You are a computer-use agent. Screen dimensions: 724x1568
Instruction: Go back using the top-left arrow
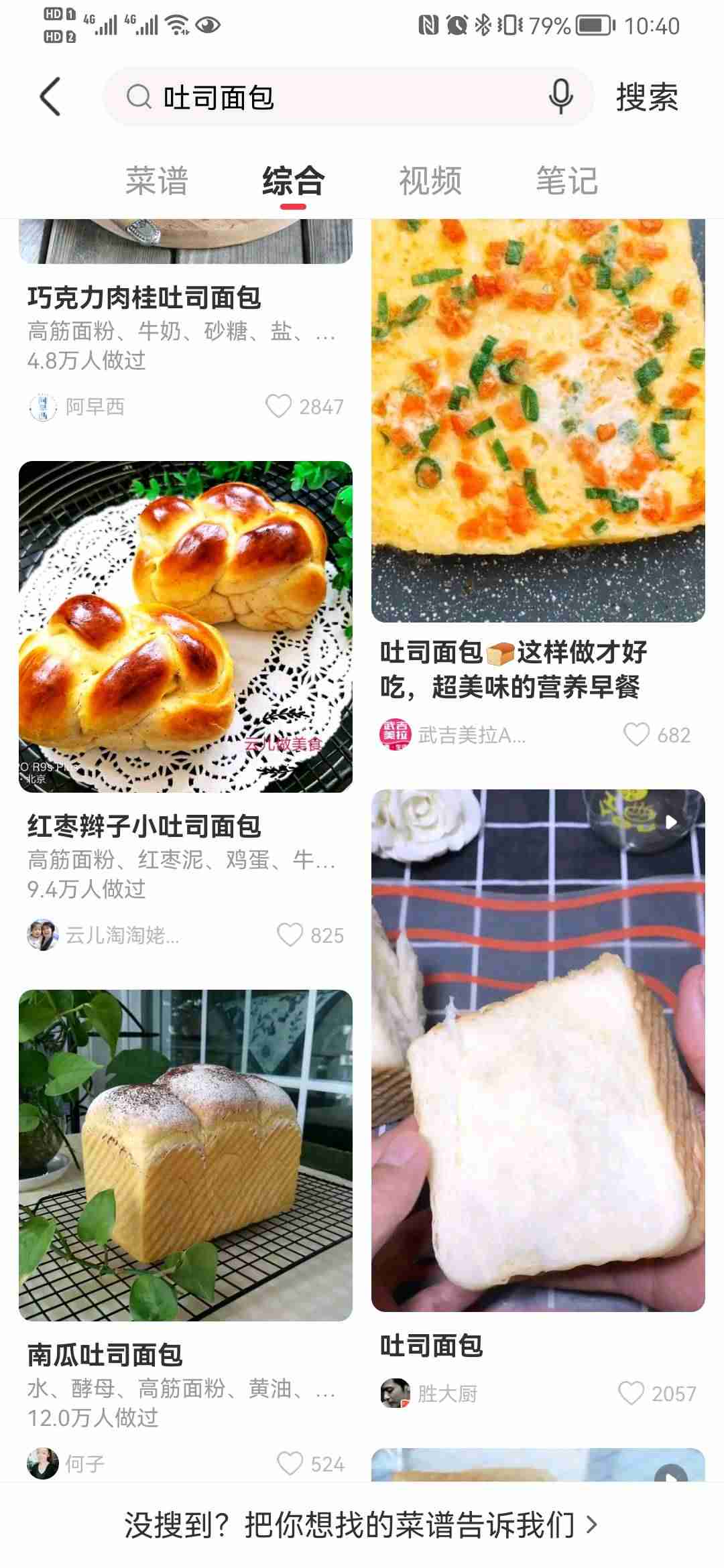coord(51,97)
